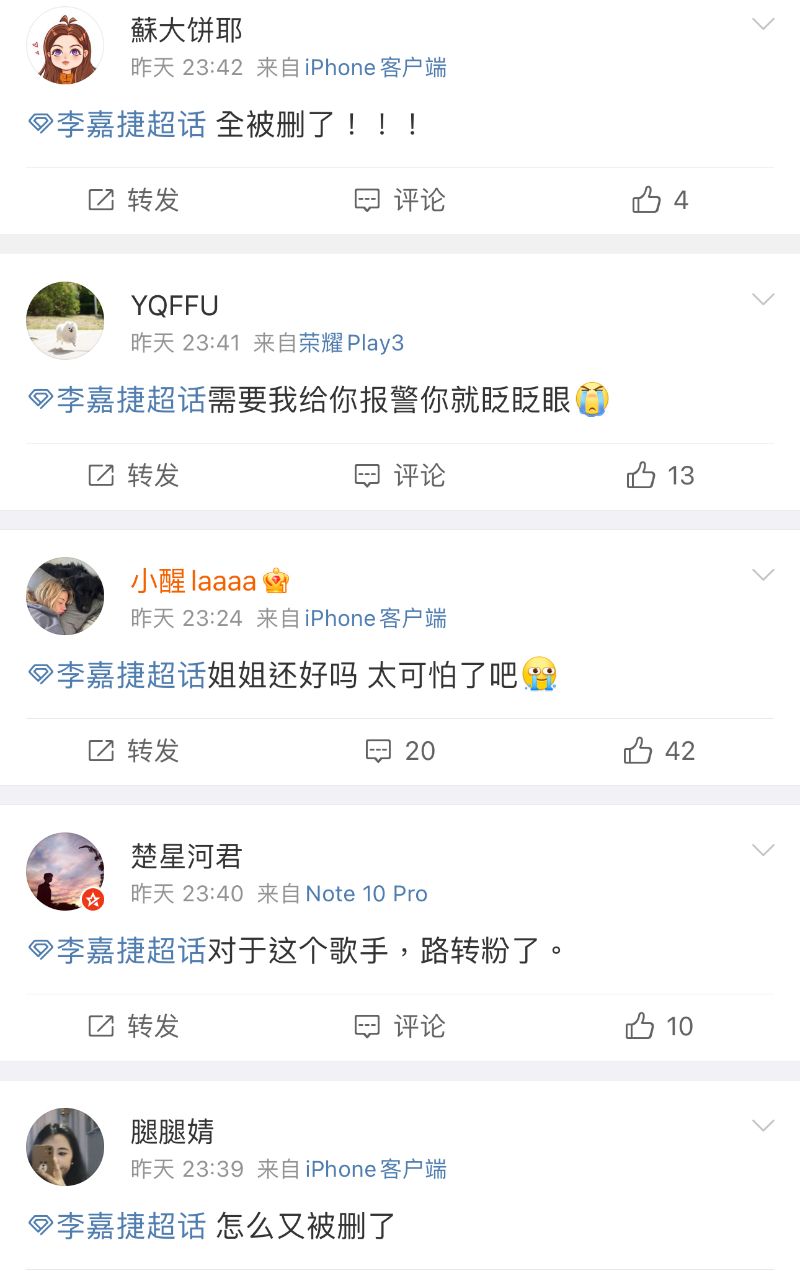Comment on 蘇大饼耶's post
Image resolution: width=800 pixels, height=1271 pixels.
point(400,200)
